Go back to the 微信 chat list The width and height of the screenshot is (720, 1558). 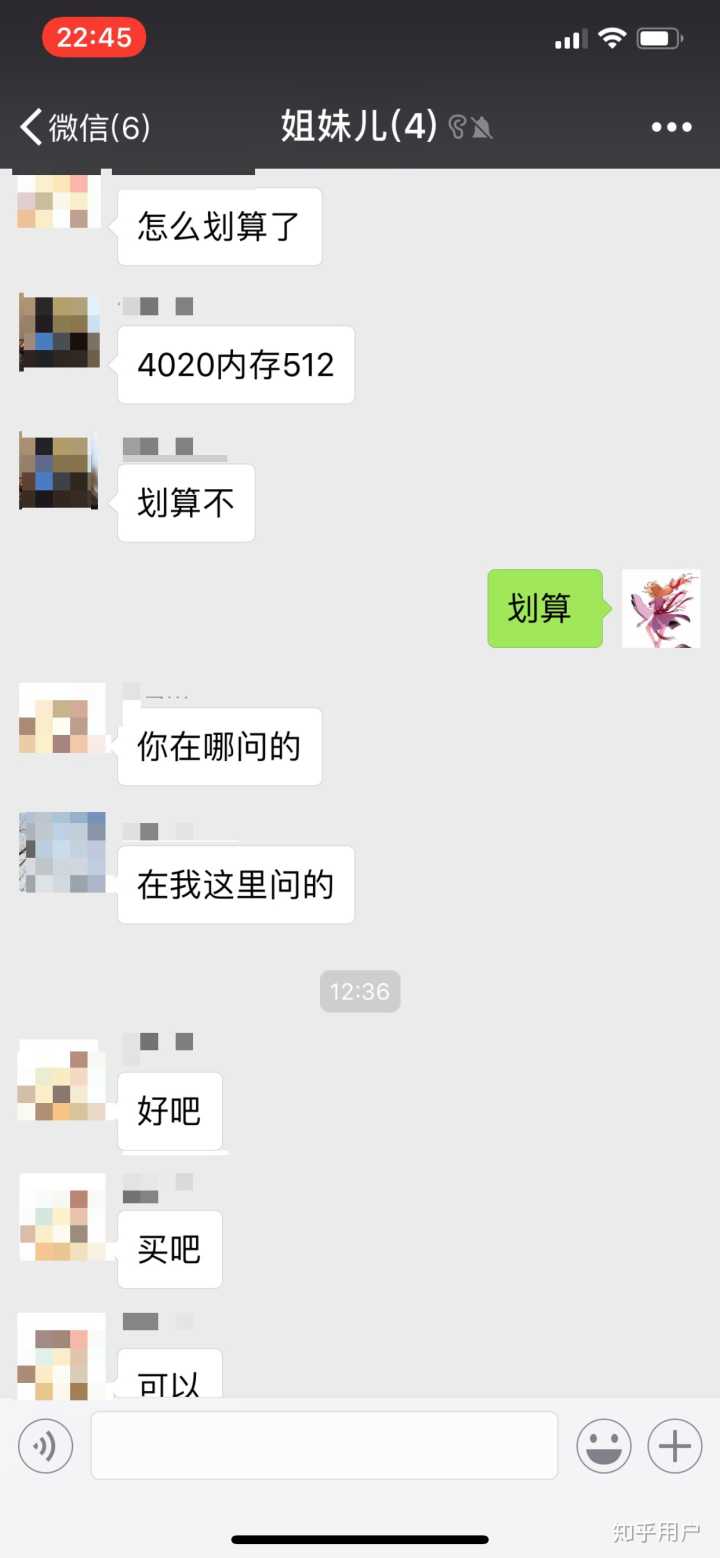click(x=84, y=127)
